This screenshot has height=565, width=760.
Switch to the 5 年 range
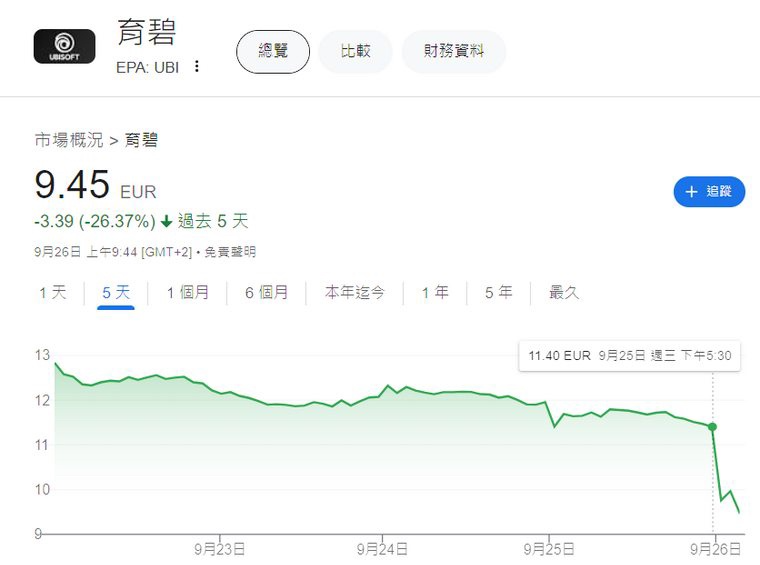point(498,293)
